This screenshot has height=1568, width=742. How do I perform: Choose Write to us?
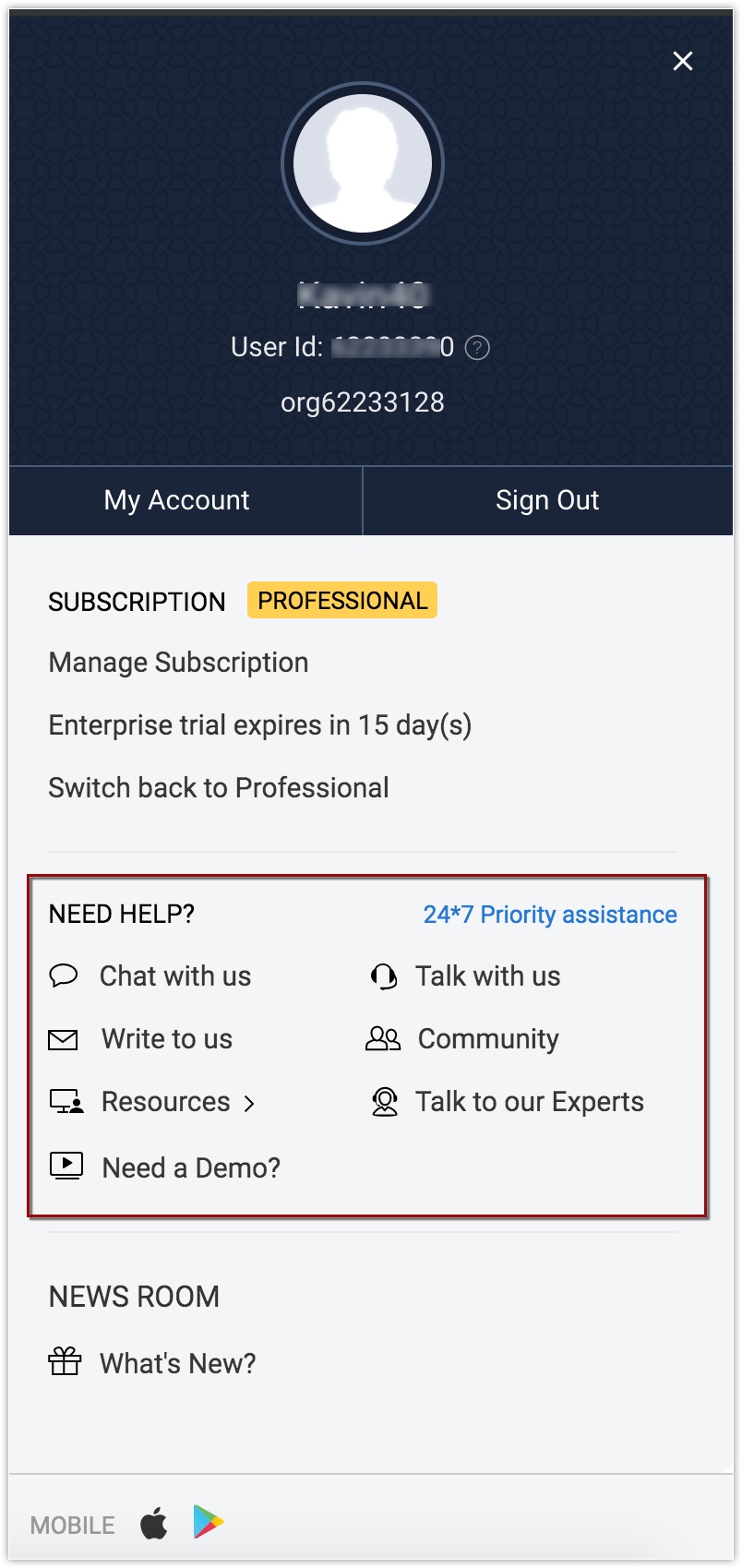click(166, 1039)
